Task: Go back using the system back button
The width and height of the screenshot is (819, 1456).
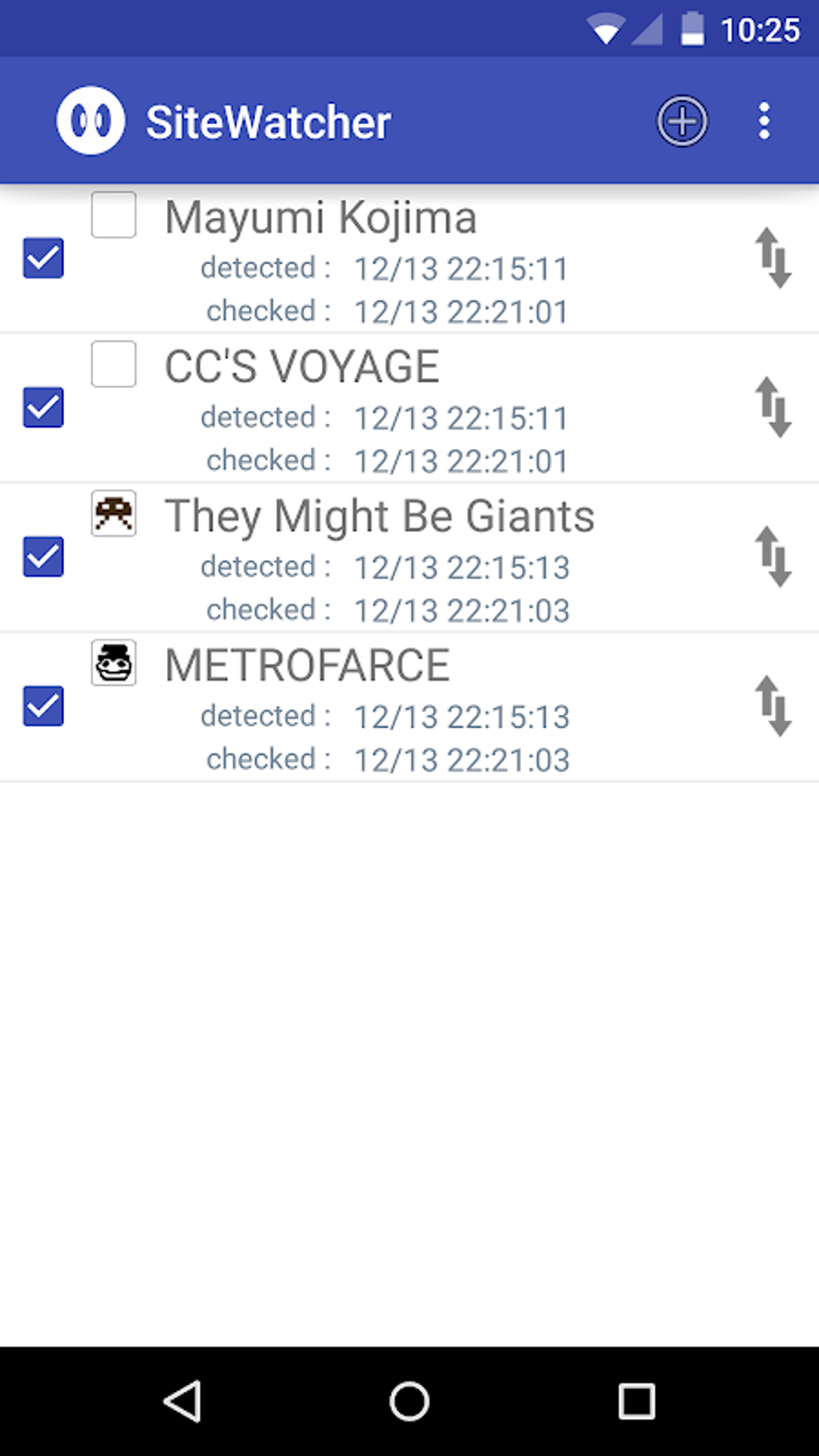Action: pyautogui.click(x=182, y=1401)
